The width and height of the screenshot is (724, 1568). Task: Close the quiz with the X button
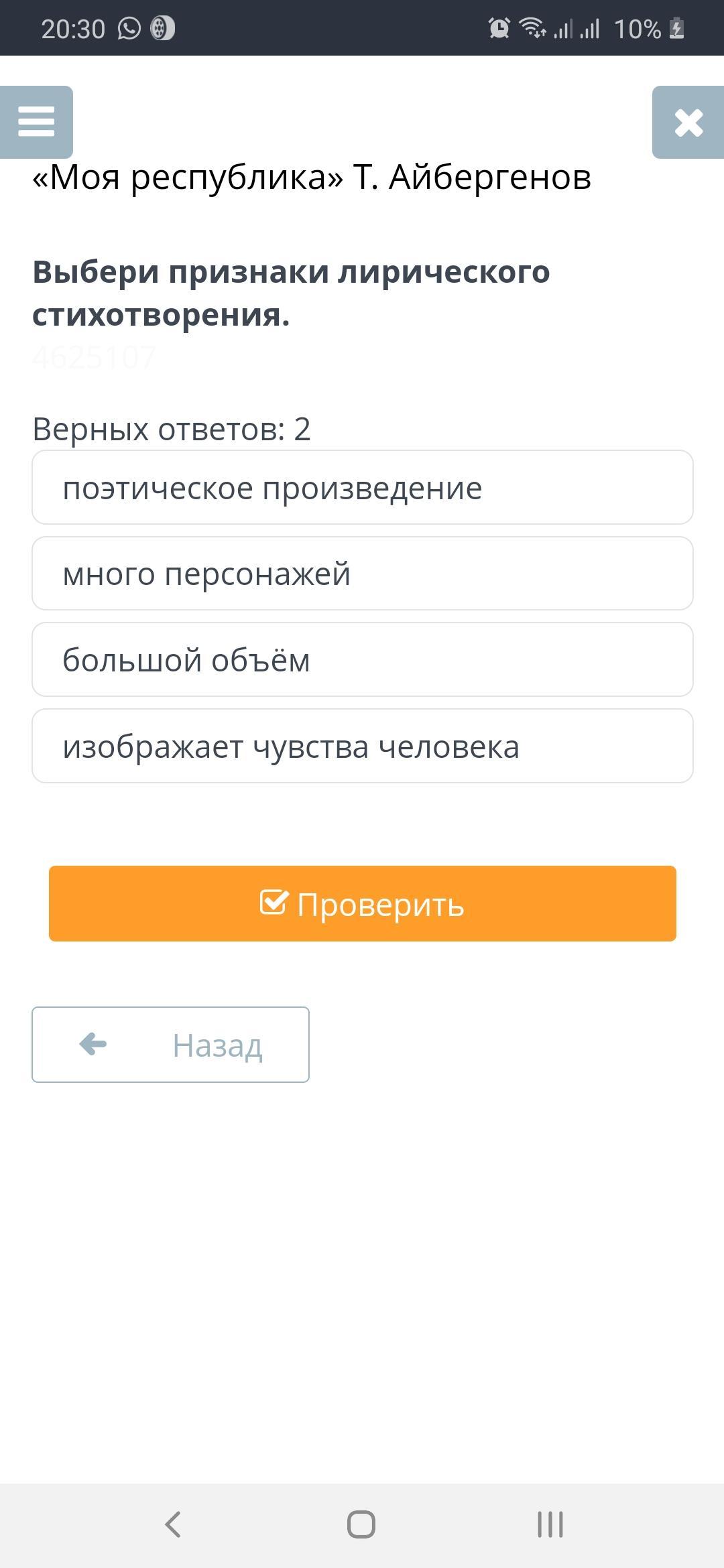[x=688, y=123]
